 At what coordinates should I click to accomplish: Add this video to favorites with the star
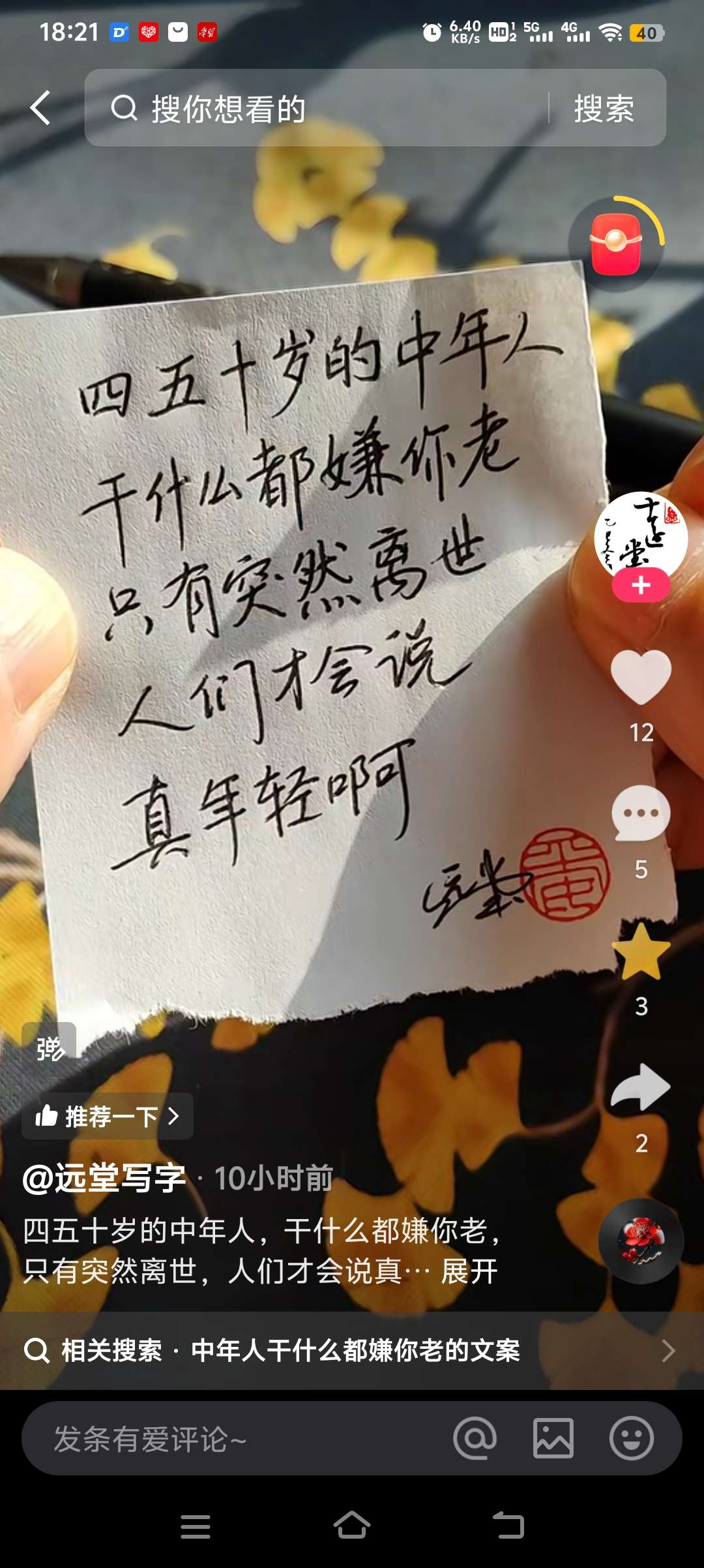641,952
